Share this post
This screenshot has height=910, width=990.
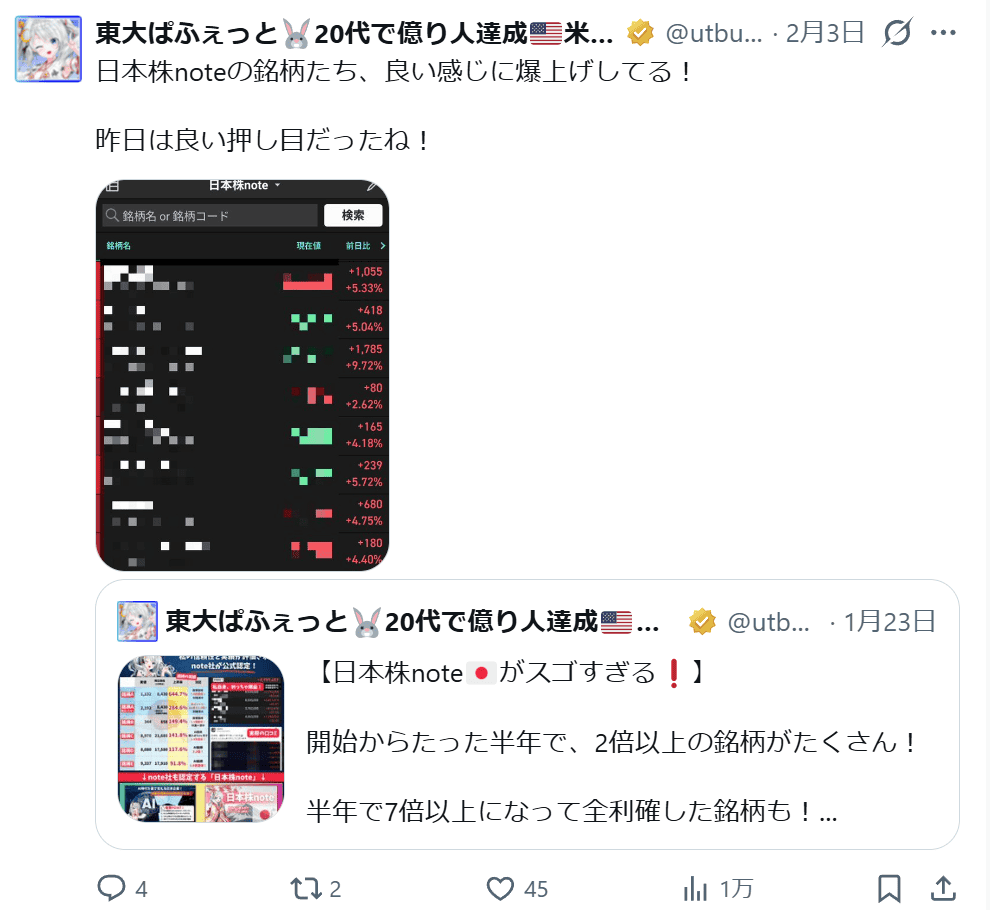click(942, 887)
